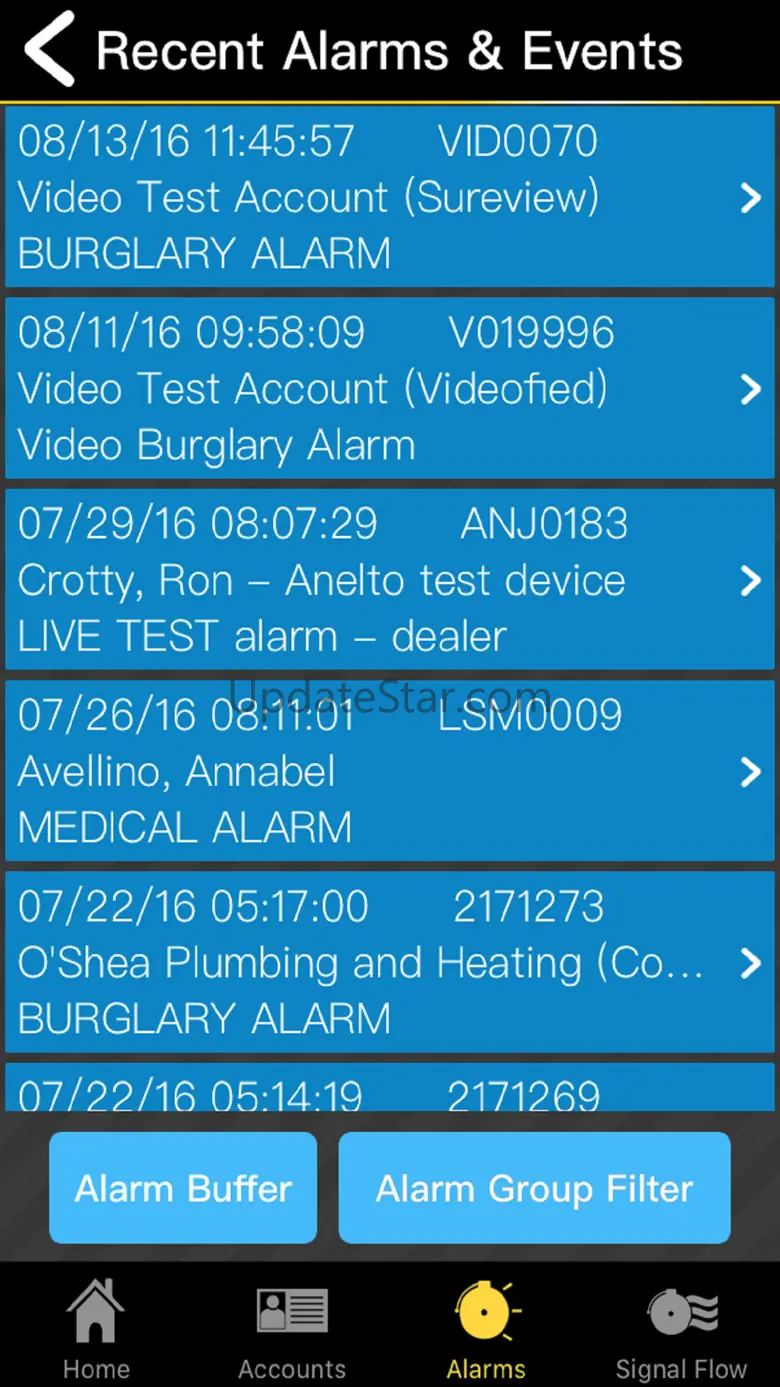Tap the Alarm Buffer button
780x1387 pixels.
pyautogui.click(x=183, y=1188)
